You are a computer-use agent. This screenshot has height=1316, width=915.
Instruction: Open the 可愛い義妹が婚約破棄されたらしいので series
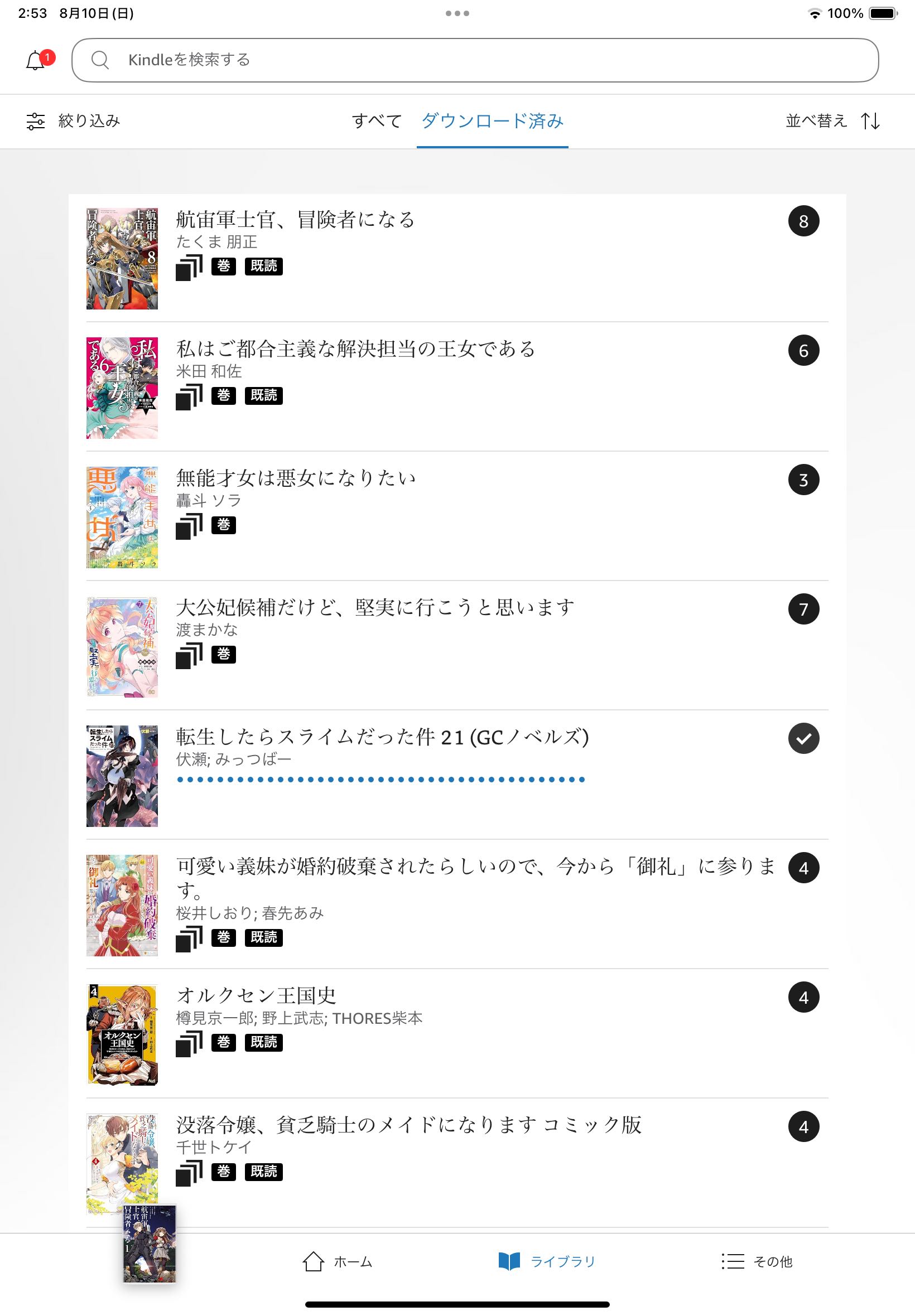(475, 867)
